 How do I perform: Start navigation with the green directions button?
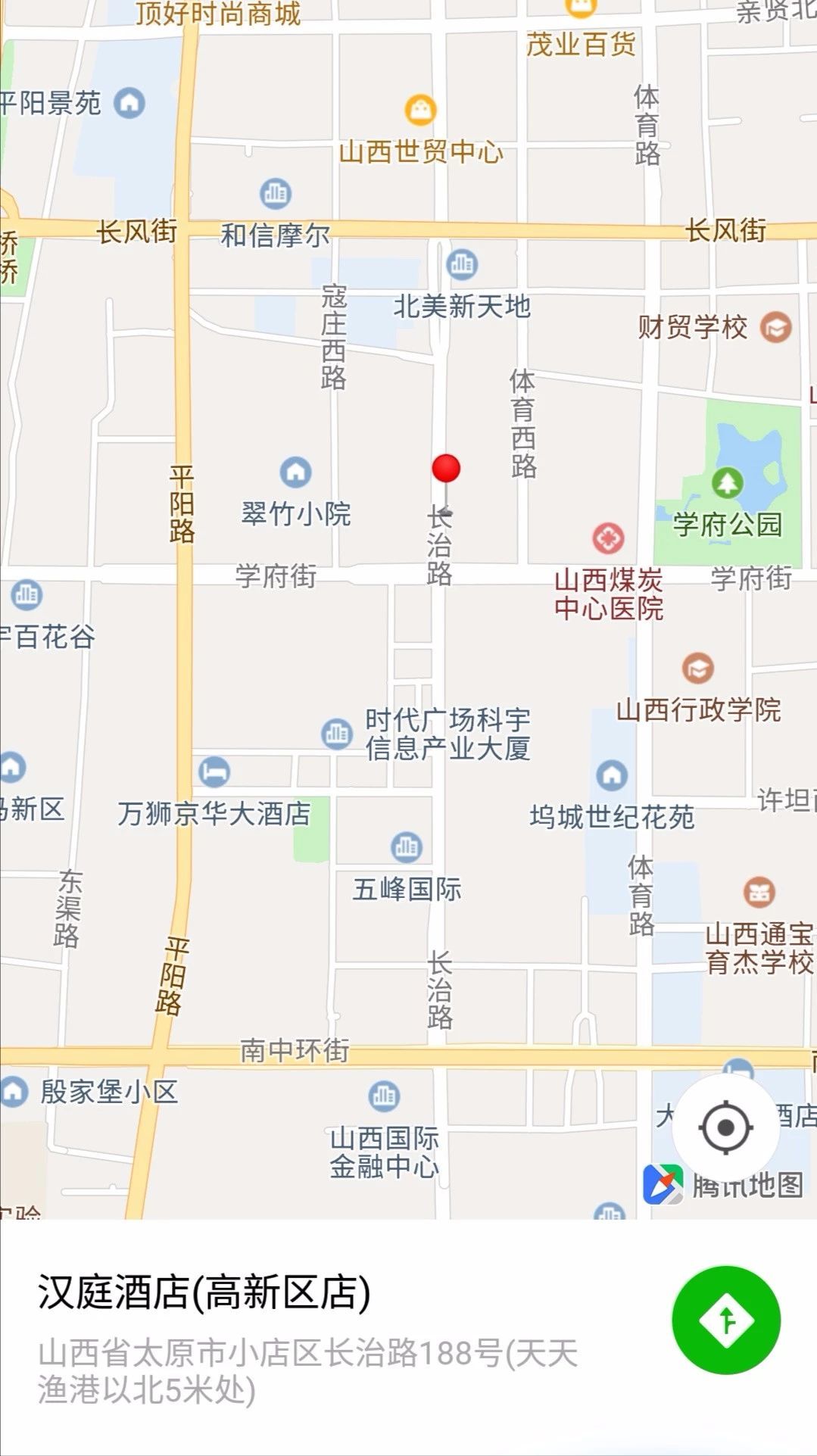[x=725, y=1320]
